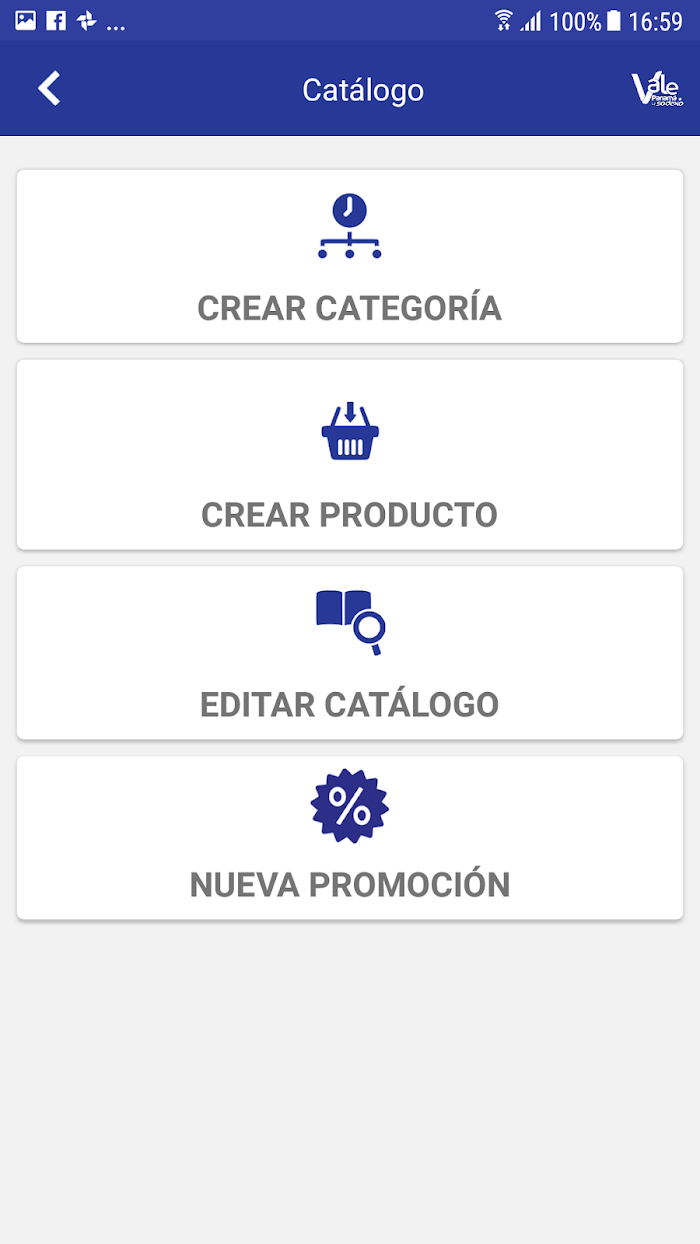Start a Nueva Promoción
700x1244 pixels.
350,838
